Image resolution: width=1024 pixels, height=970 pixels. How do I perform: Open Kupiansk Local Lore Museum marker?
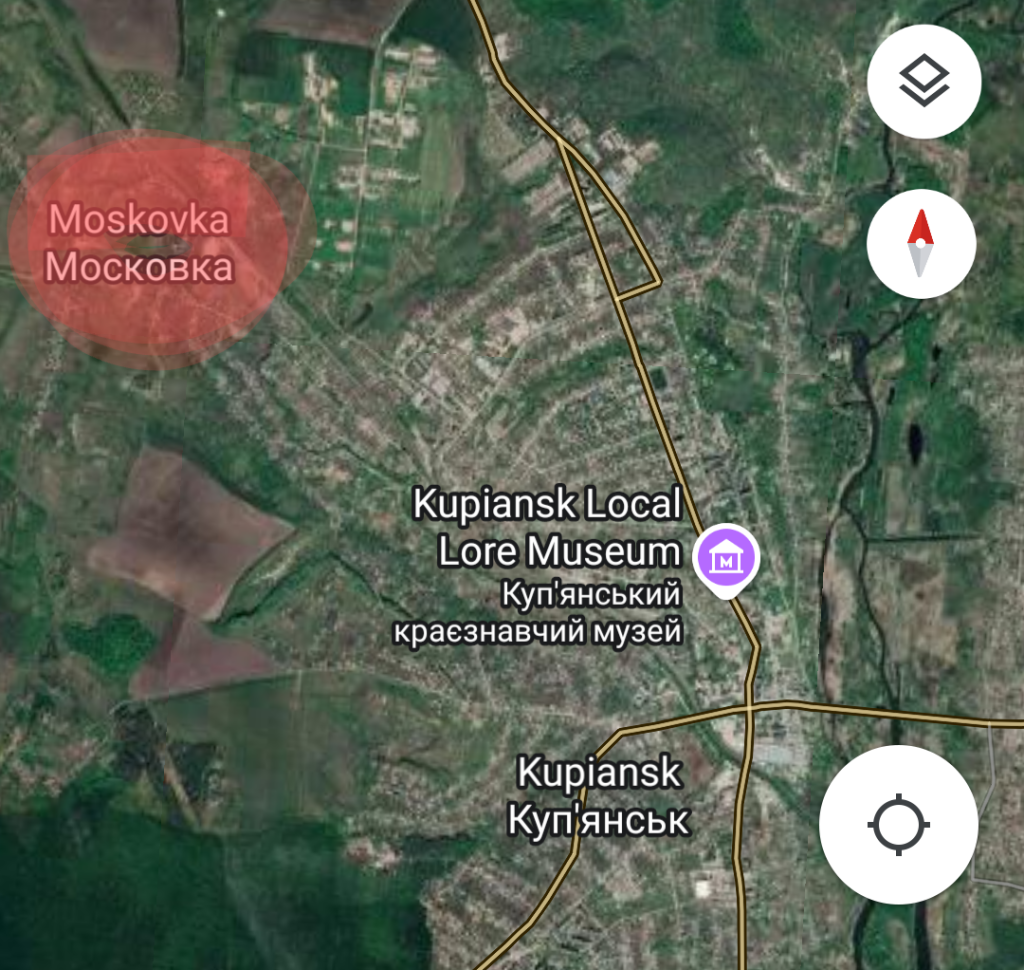click(729, 555)
